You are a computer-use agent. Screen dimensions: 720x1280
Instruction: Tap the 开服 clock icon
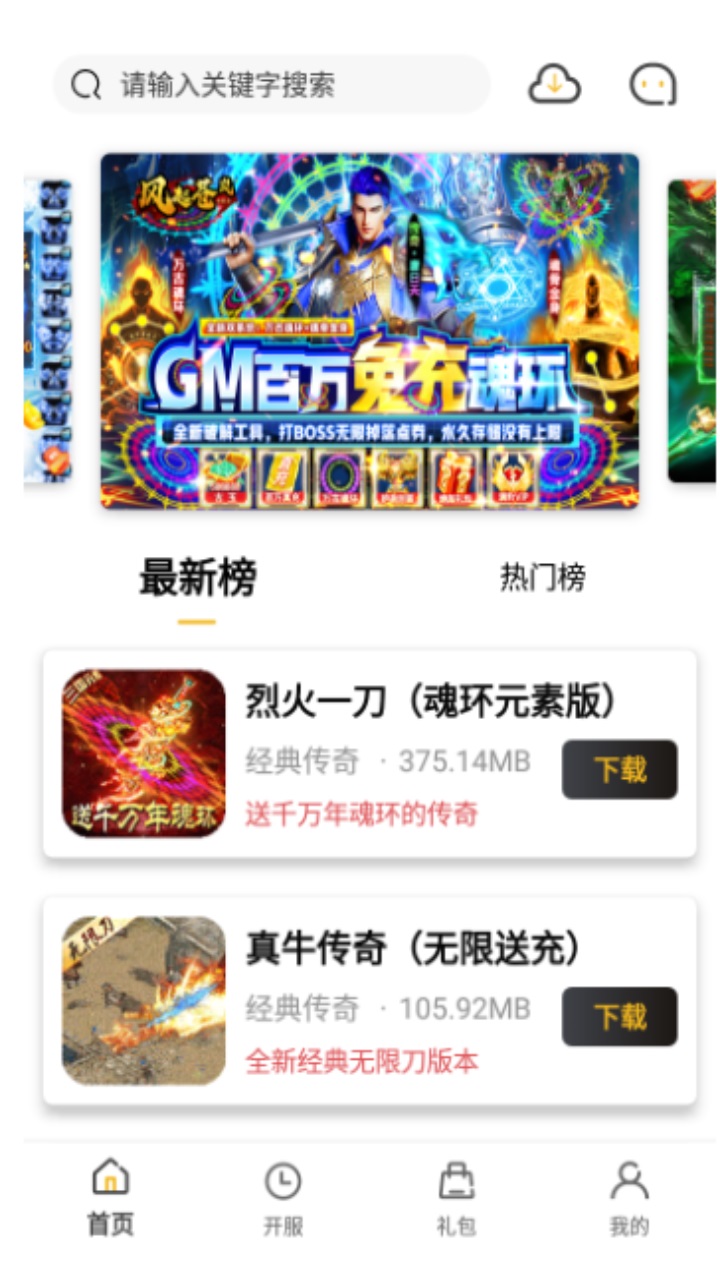click(x=282, y=1182)
